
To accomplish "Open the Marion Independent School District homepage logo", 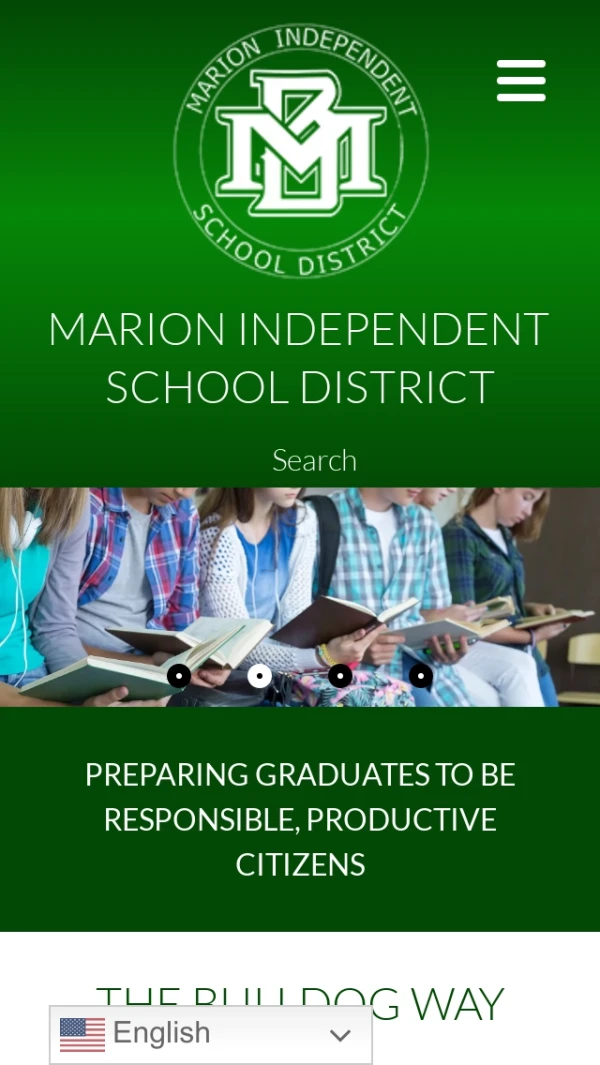I will point(300,150).
